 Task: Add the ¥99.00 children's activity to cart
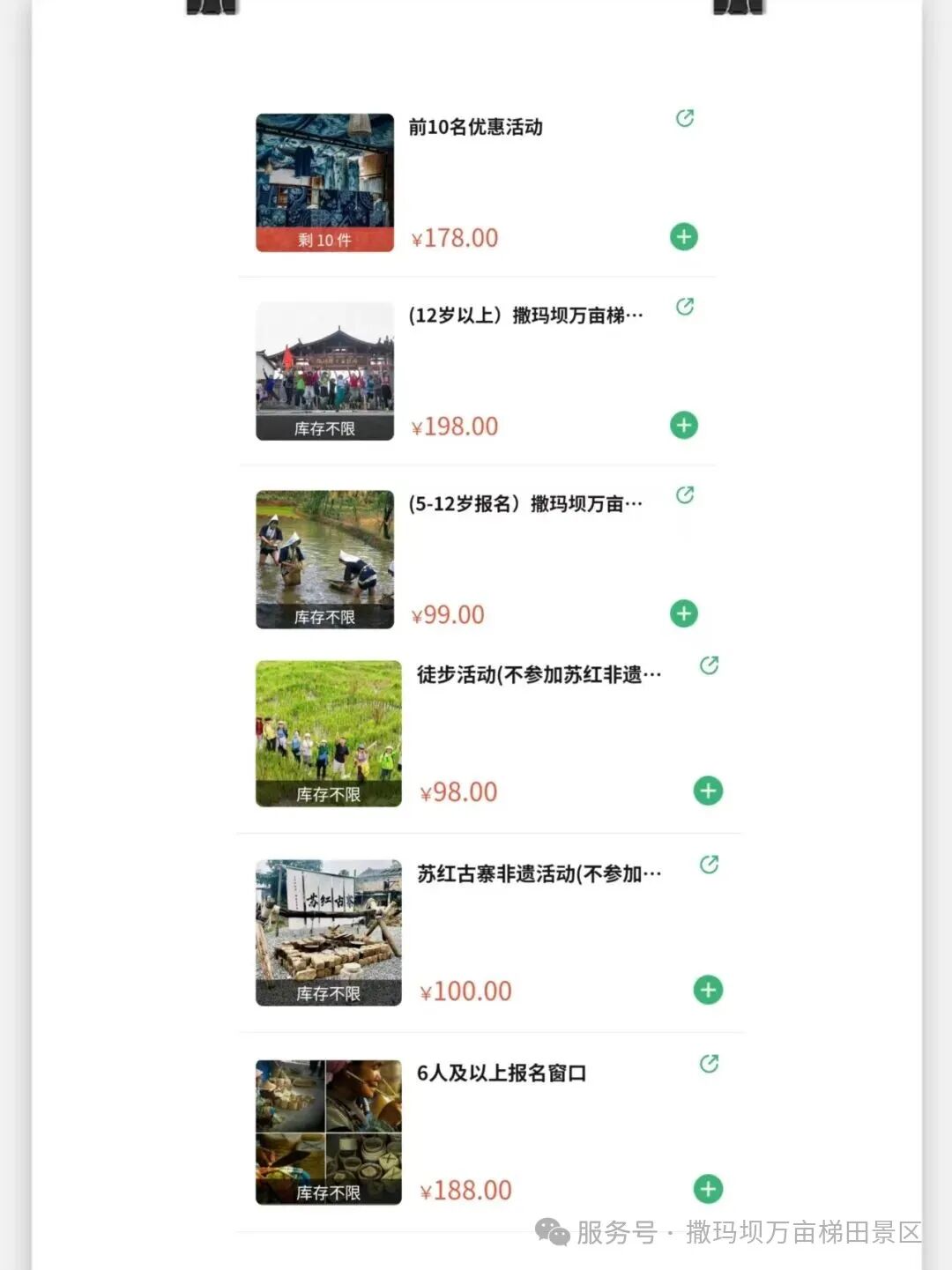pos(684,613)
